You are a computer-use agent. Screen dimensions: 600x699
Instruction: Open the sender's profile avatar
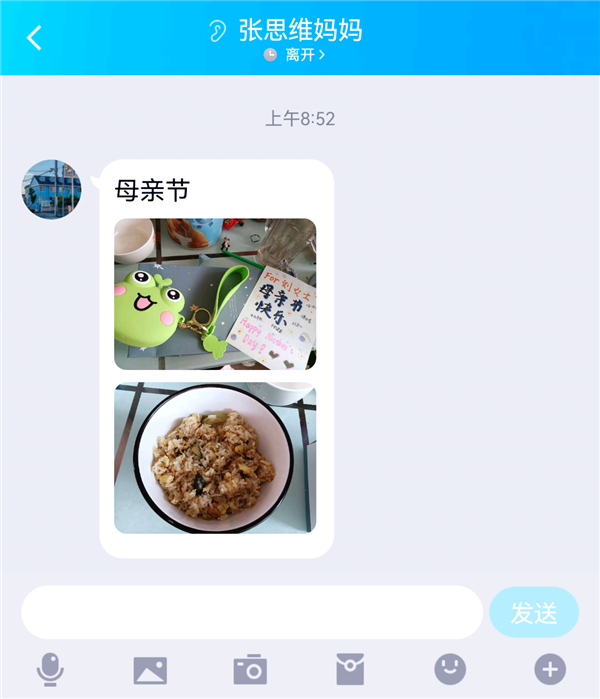[x=51, y=189]
